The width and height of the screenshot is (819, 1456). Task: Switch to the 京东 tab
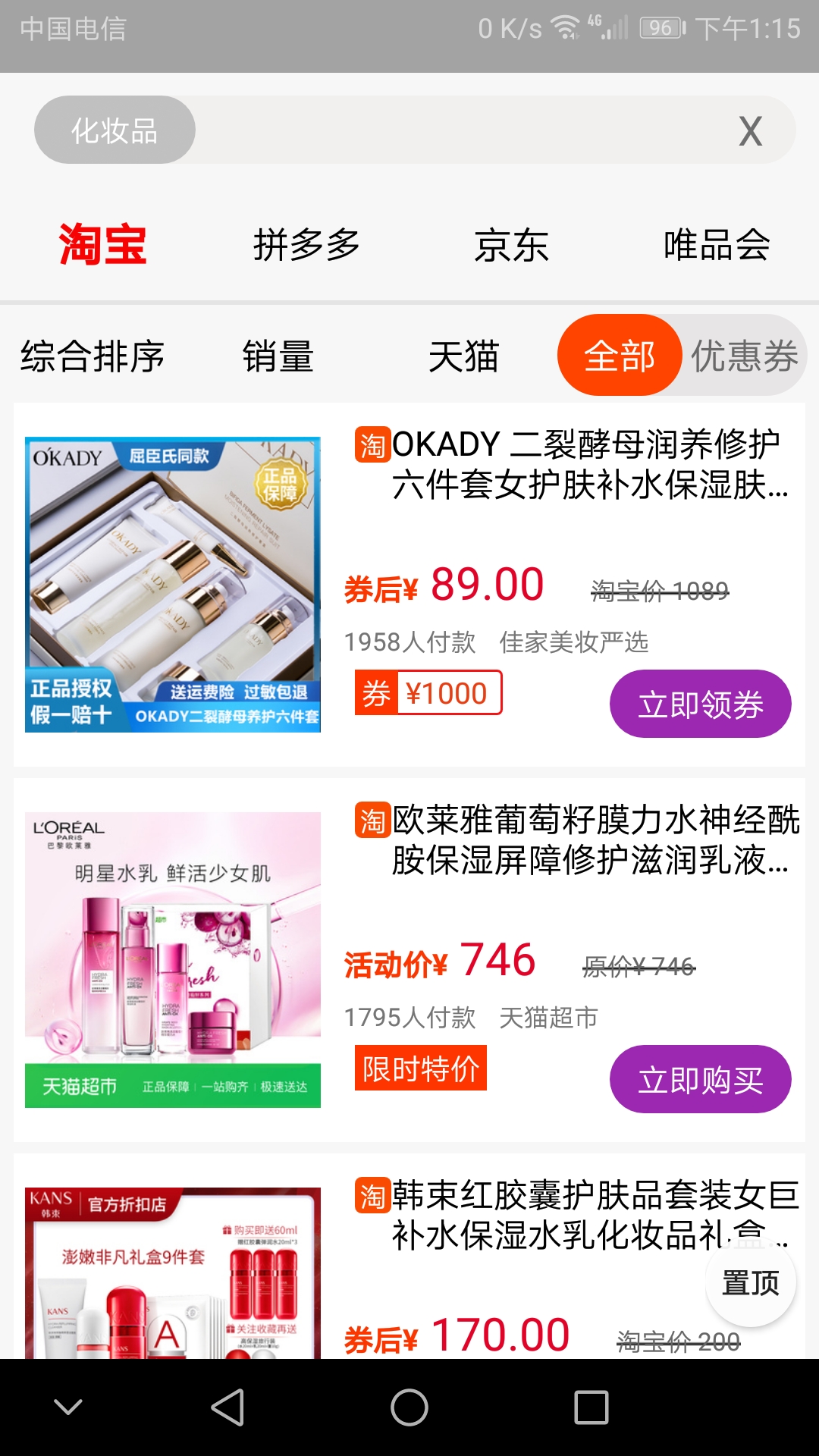point(512,245)
